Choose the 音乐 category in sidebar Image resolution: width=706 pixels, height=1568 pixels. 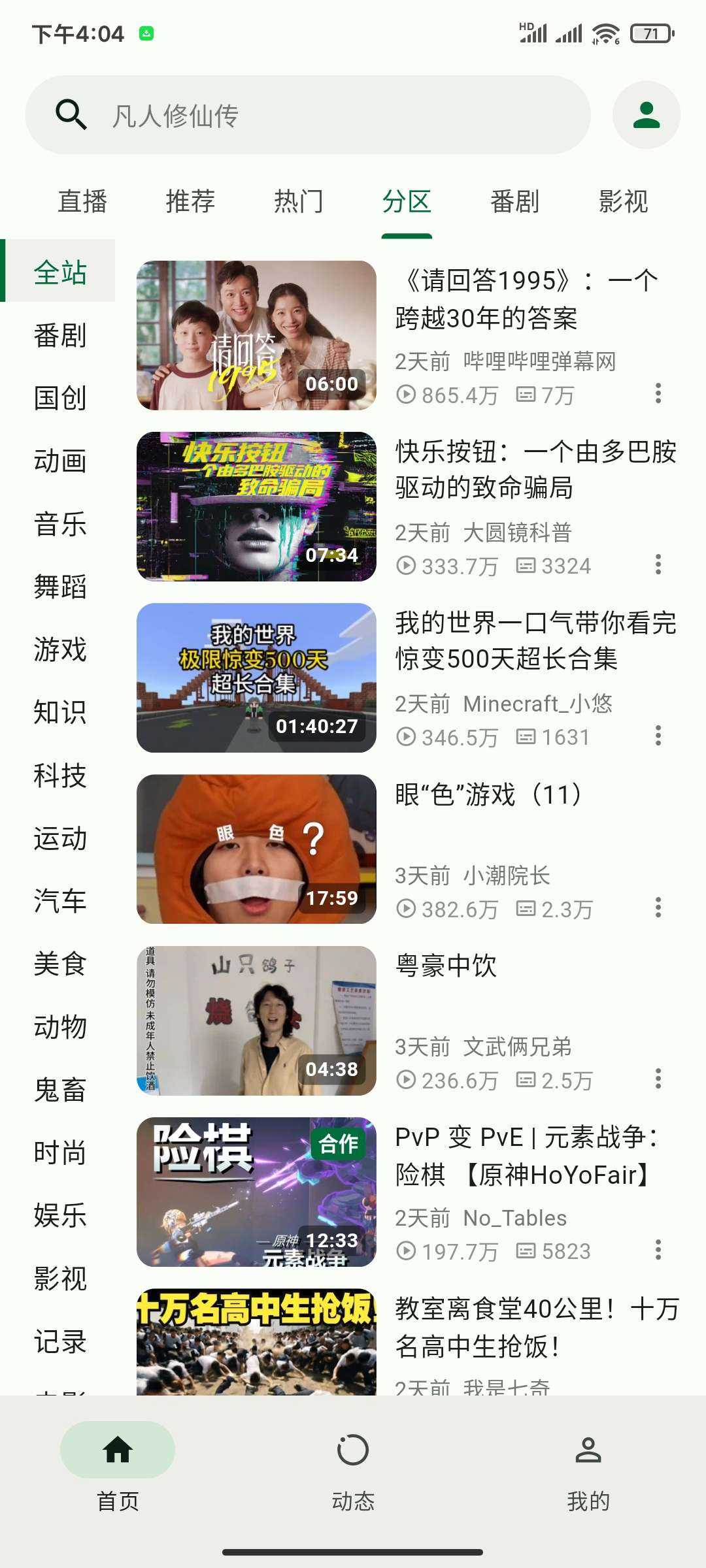click(x=60, y=525)
